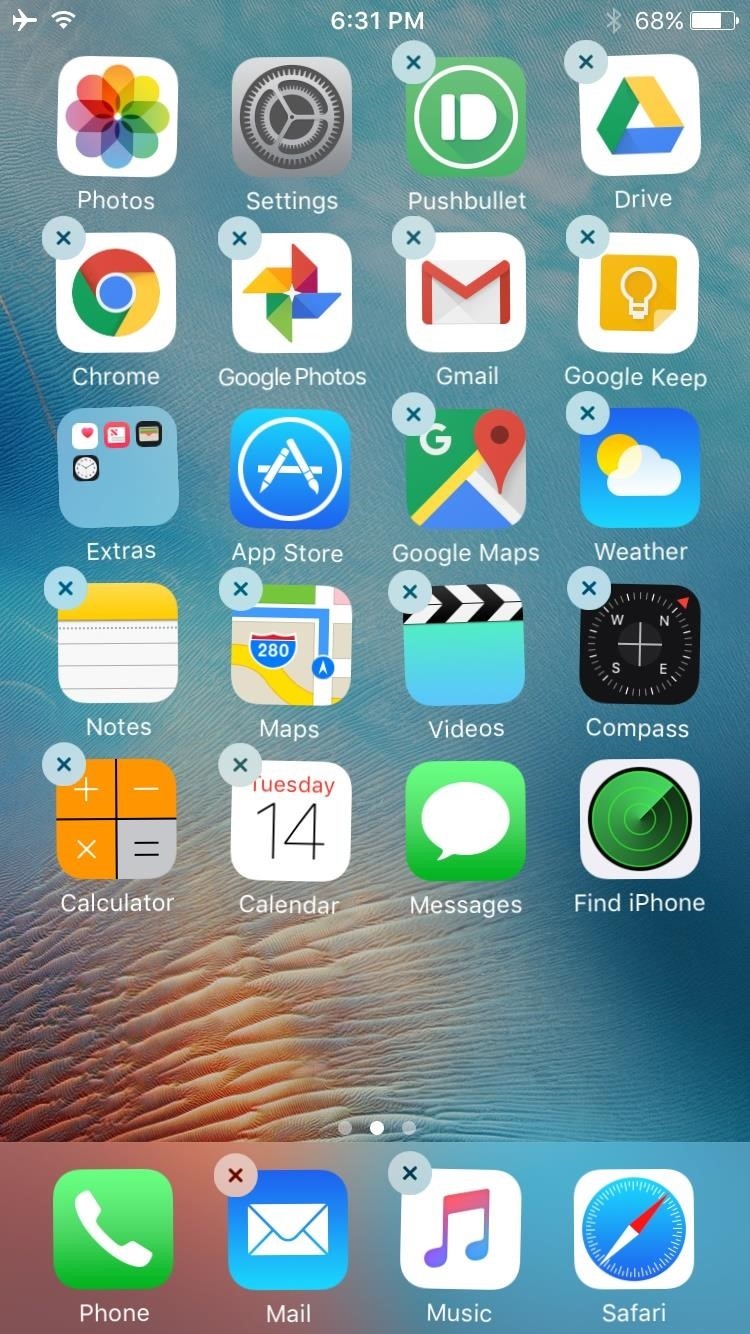Check the Weather app

(641, 466)
